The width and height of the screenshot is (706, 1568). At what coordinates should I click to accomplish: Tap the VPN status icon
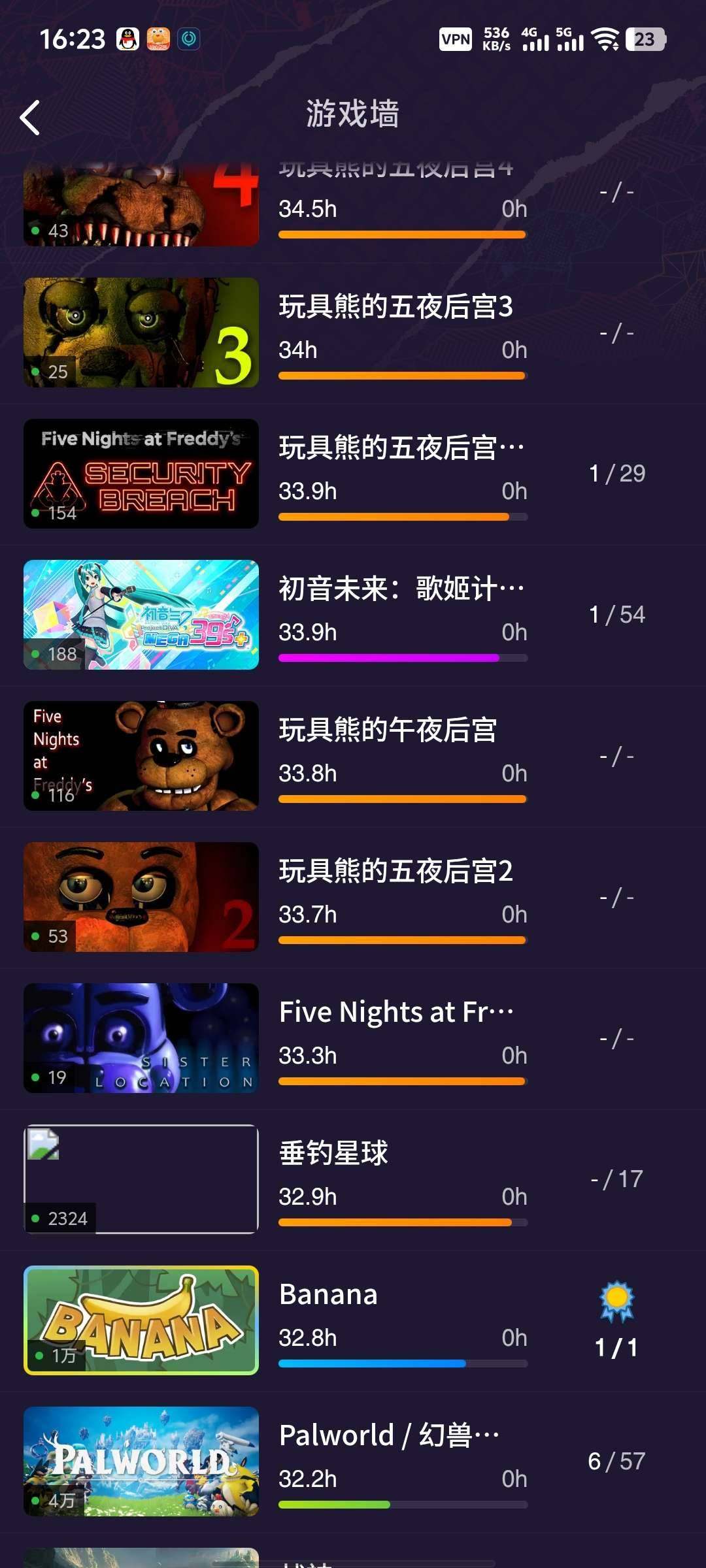pos(455,39)
